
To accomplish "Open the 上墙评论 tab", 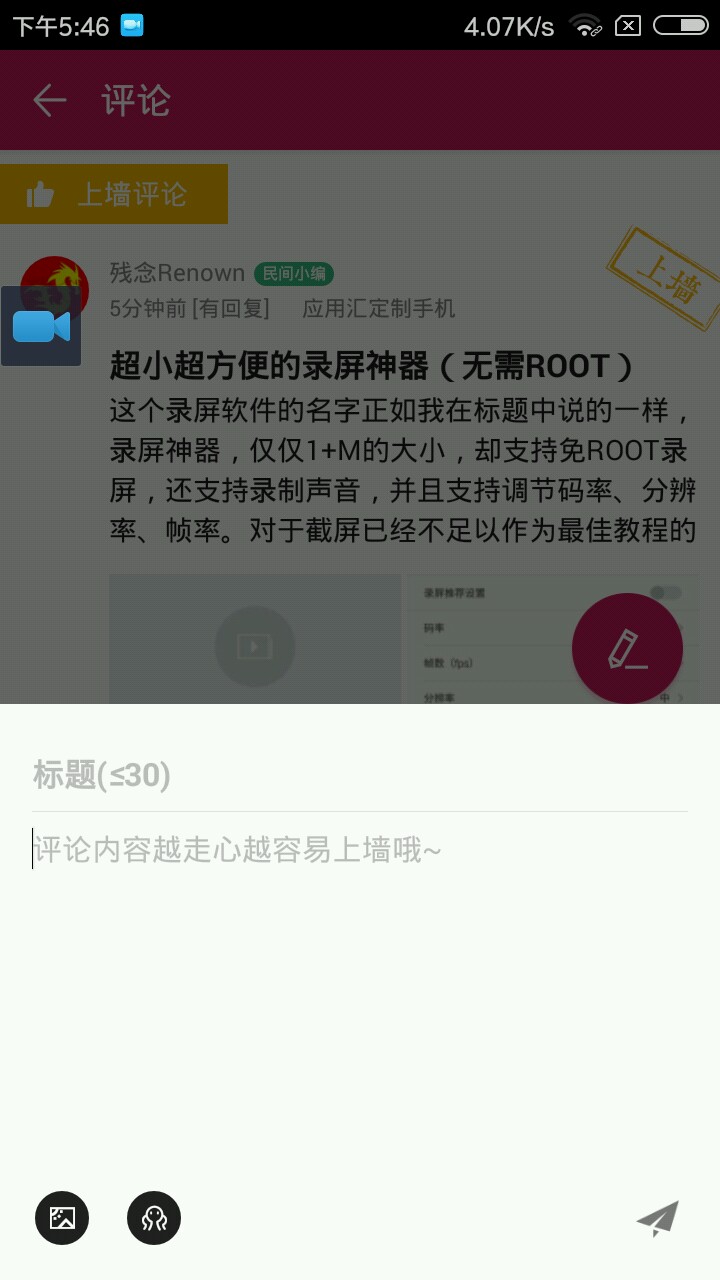I will [114, 194].
